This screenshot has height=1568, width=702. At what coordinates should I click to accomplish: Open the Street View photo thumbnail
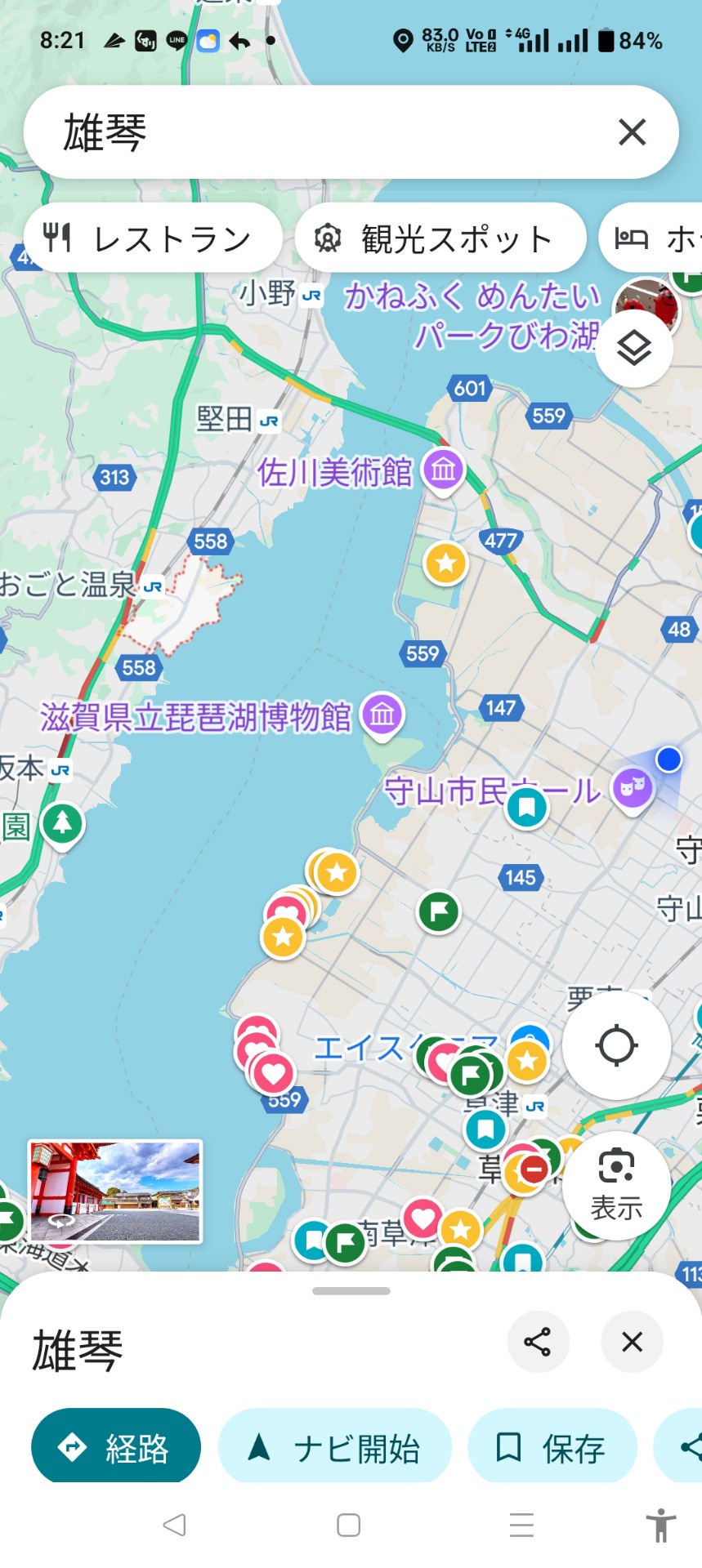coord(115,1192)
